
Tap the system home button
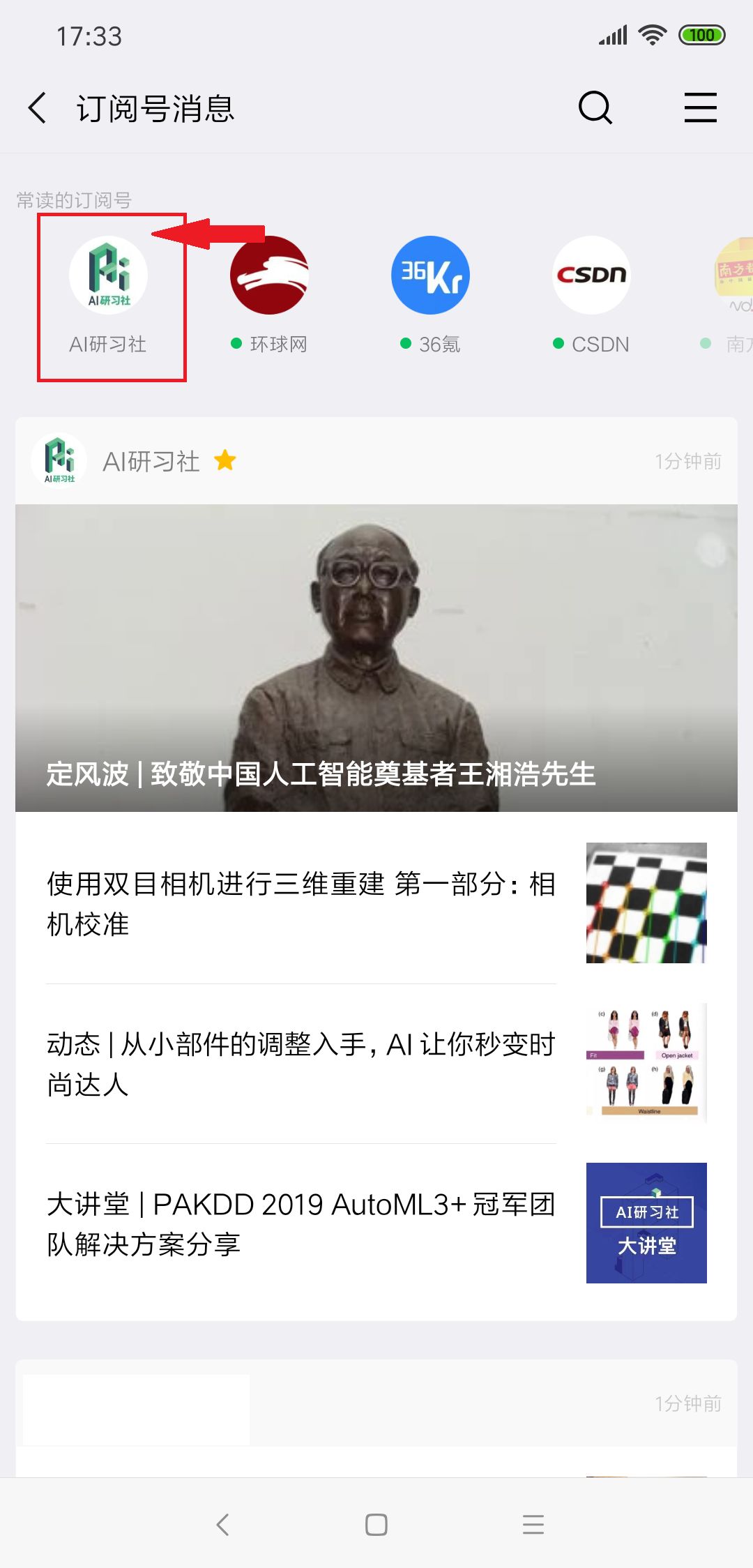click(x=376, y=1524)
